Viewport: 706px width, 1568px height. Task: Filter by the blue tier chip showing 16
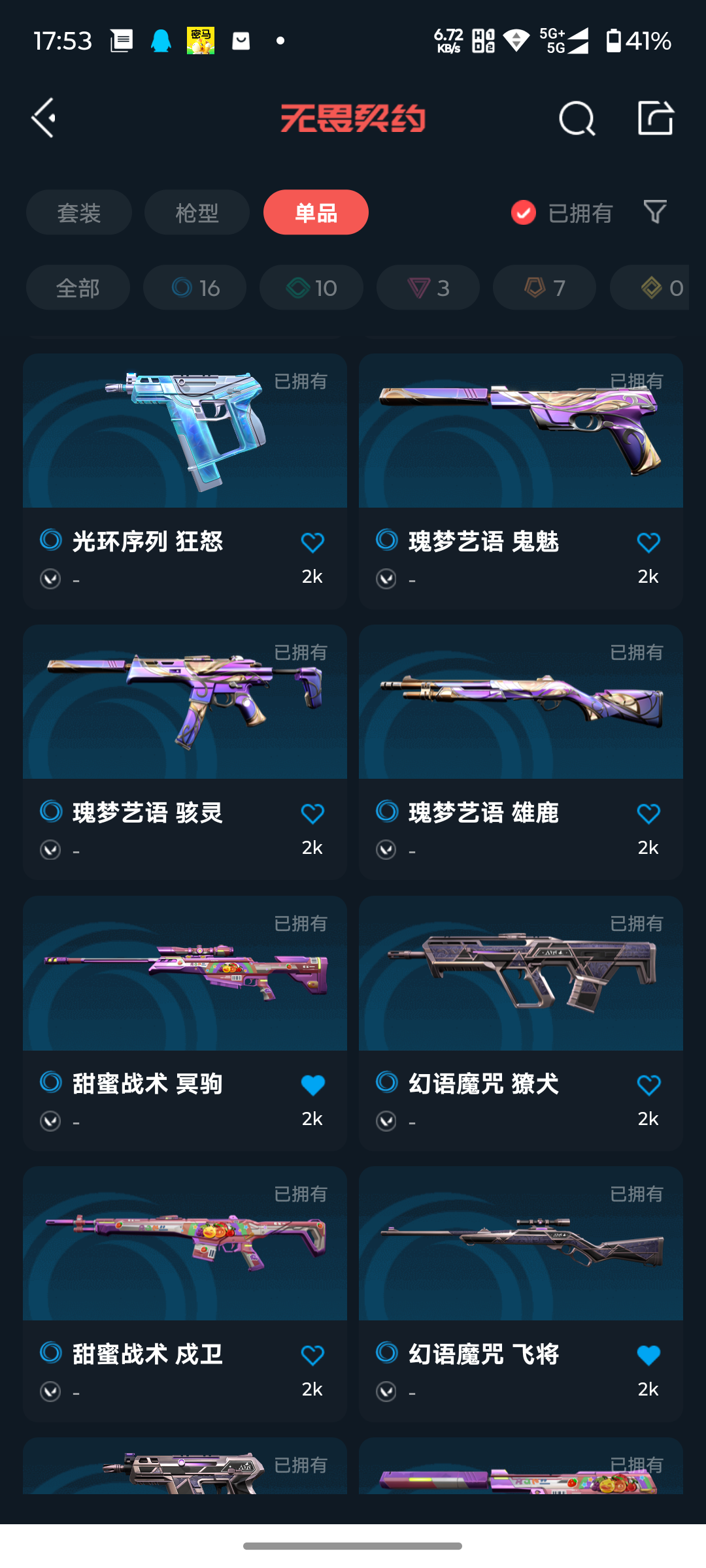(x=195, y=287)
